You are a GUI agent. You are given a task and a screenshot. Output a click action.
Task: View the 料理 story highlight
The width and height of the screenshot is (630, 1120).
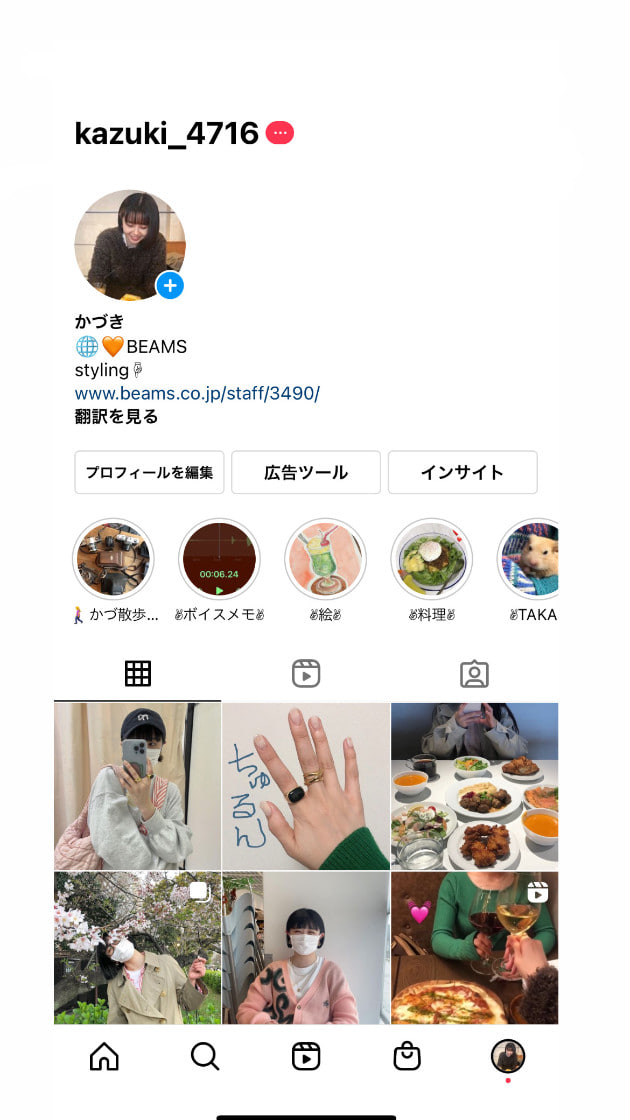tap(431, 559)
